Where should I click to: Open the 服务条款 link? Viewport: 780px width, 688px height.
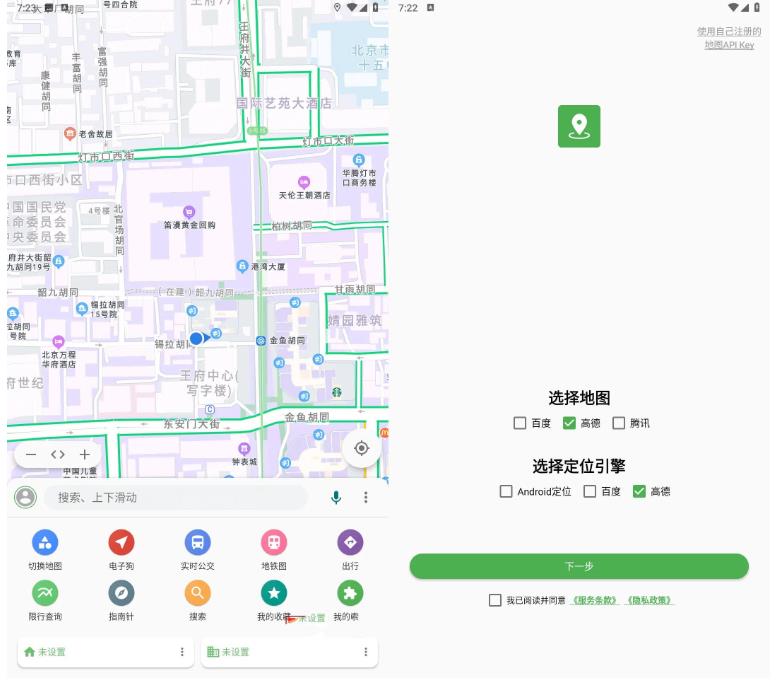[594, 600]
